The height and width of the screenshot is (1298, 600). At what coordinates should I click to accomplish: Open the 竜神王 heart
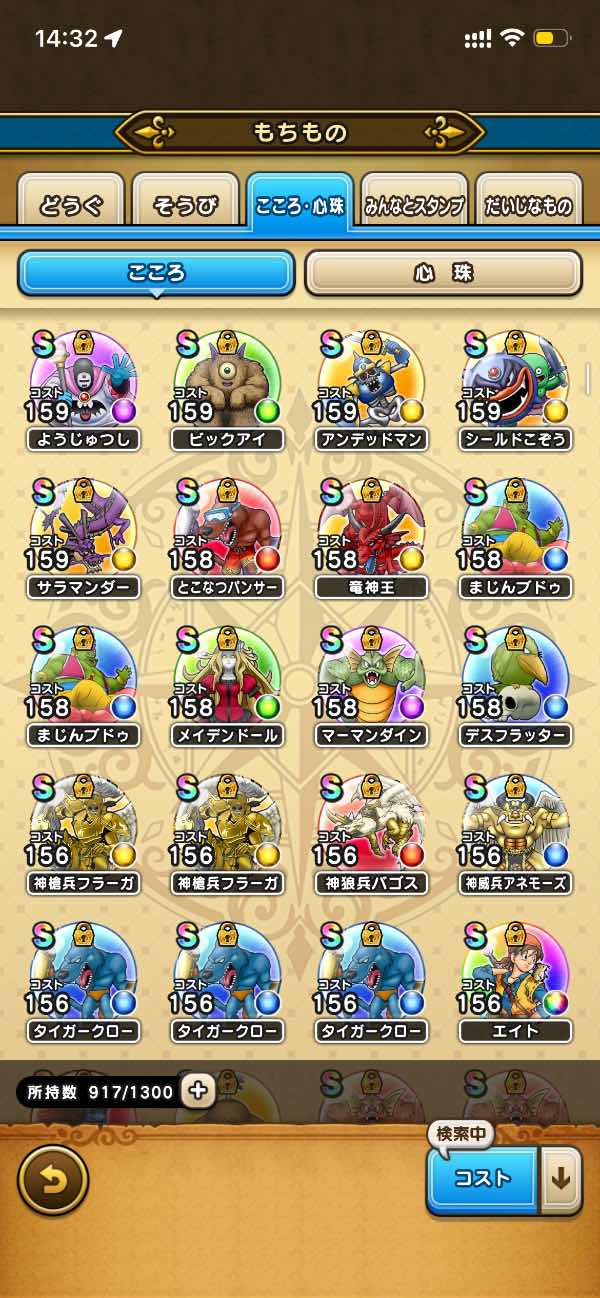point(371,532)
